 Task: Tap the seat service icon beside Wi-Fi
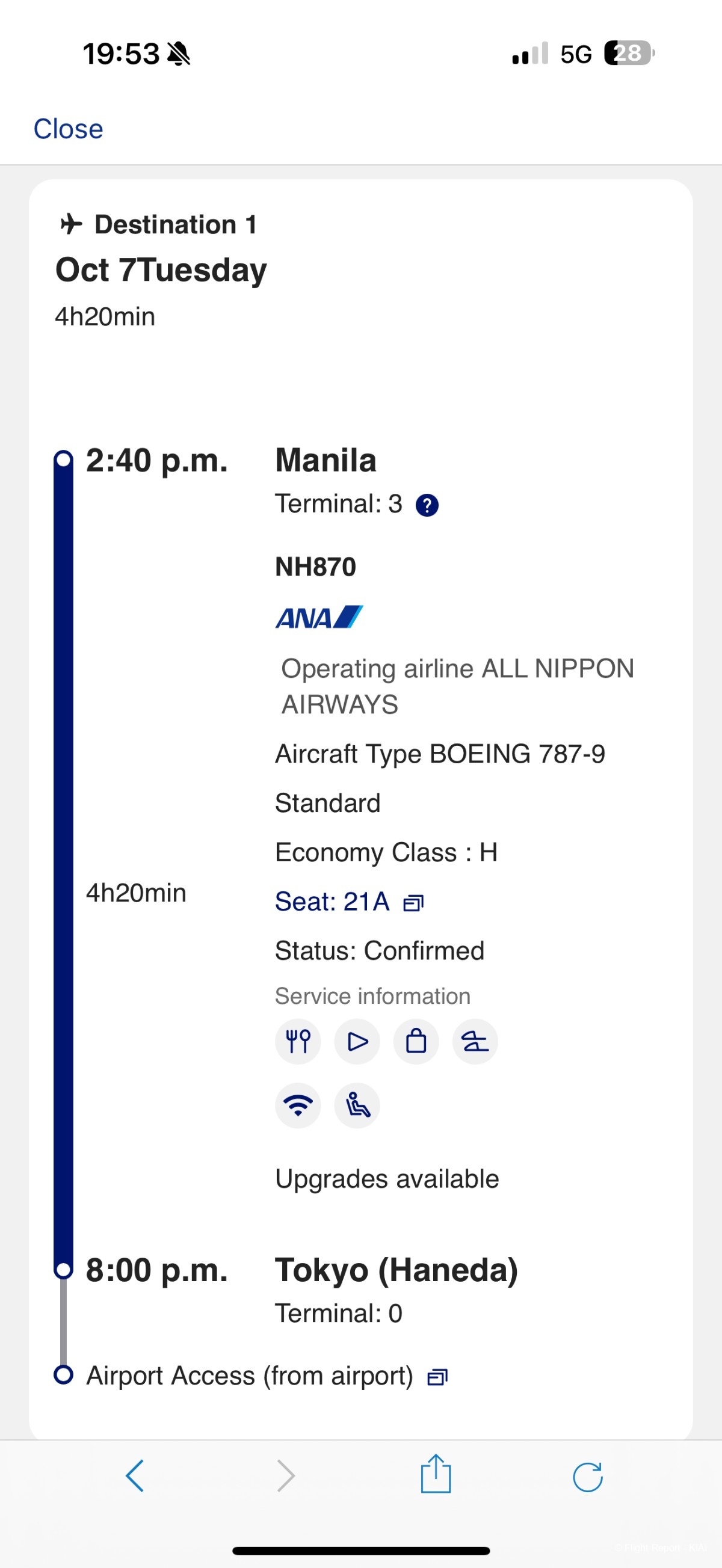(x=357, y=1105)
